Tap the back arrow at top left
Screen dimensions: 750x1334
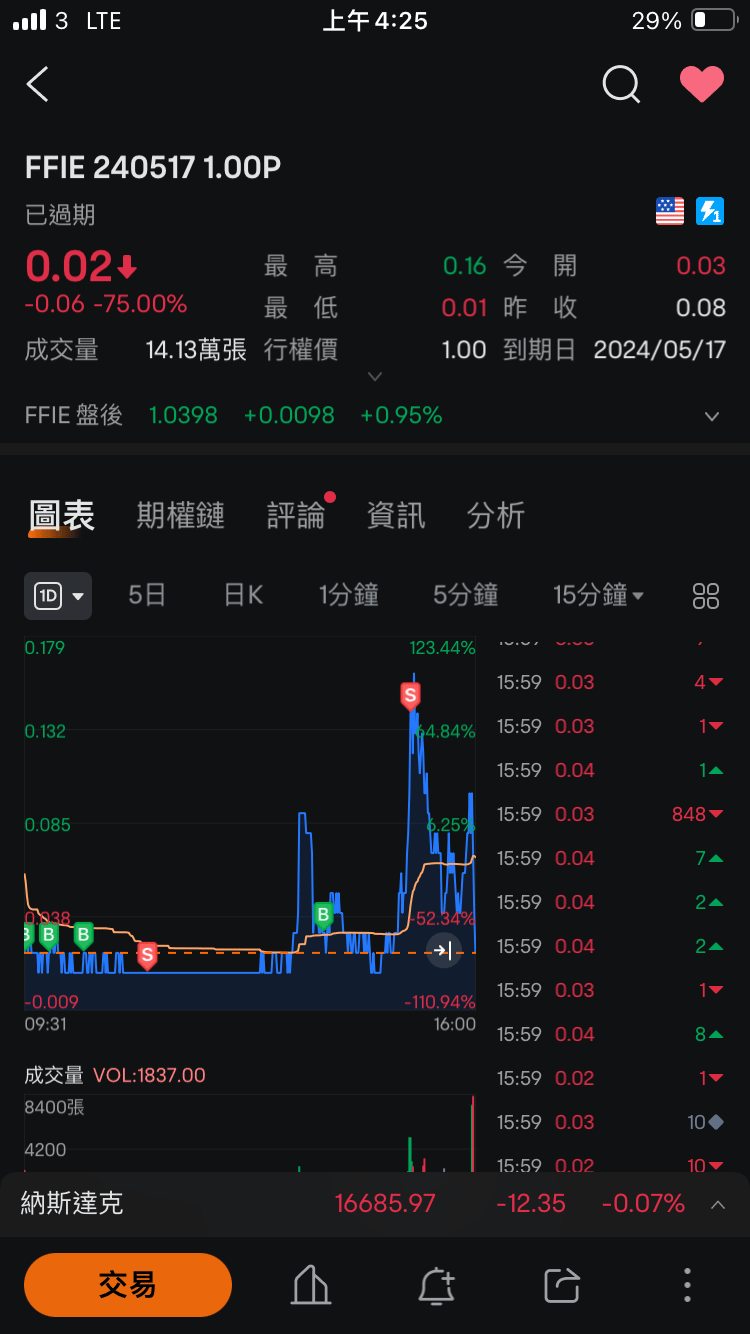[x=37, y=85]
